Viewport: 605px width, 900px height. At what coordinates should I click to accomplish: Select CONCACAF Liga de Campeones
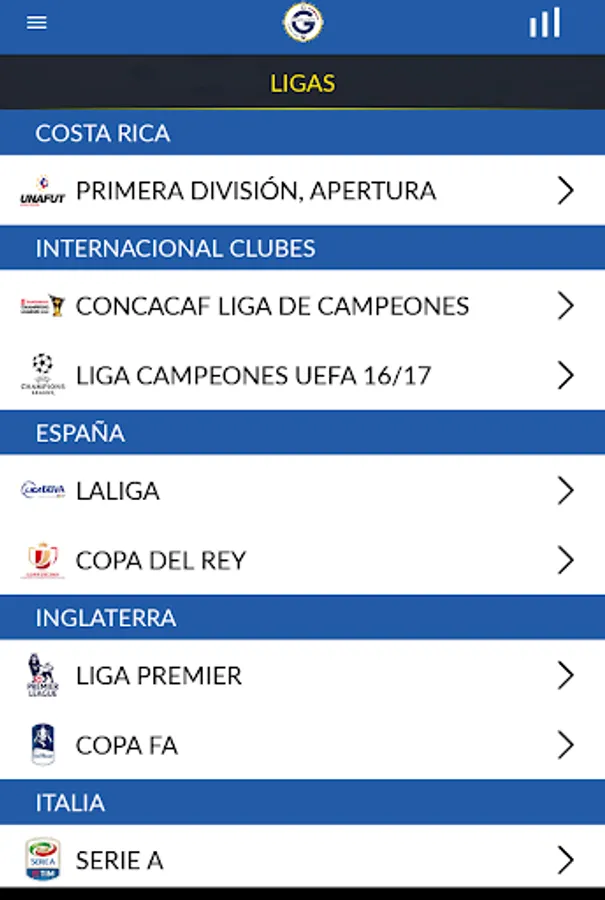click(x=300, y=306)
